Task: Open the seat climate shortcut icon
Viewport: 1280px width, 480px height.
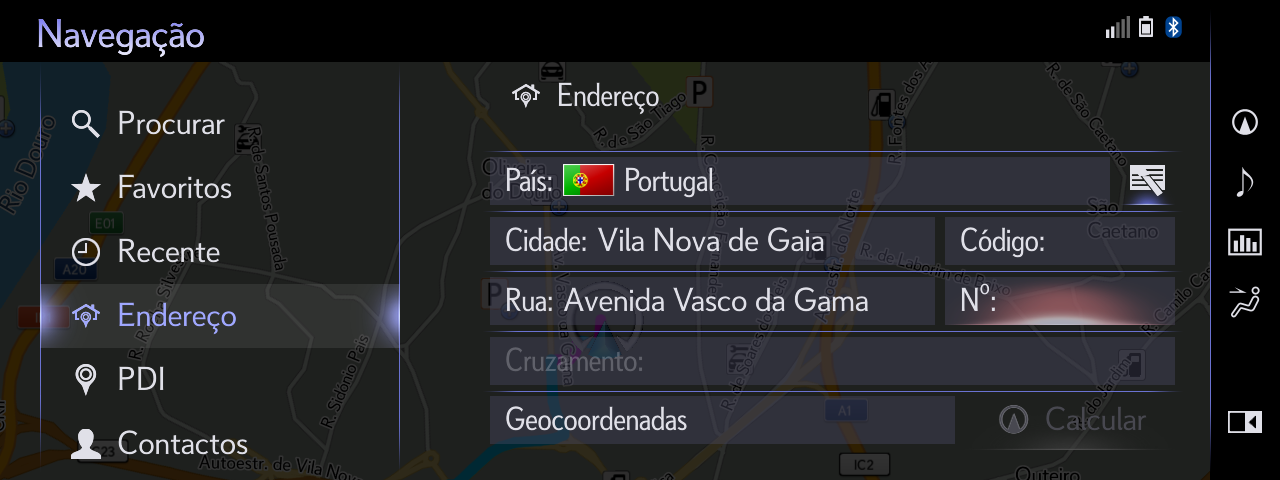Action: coord(1244,302)
